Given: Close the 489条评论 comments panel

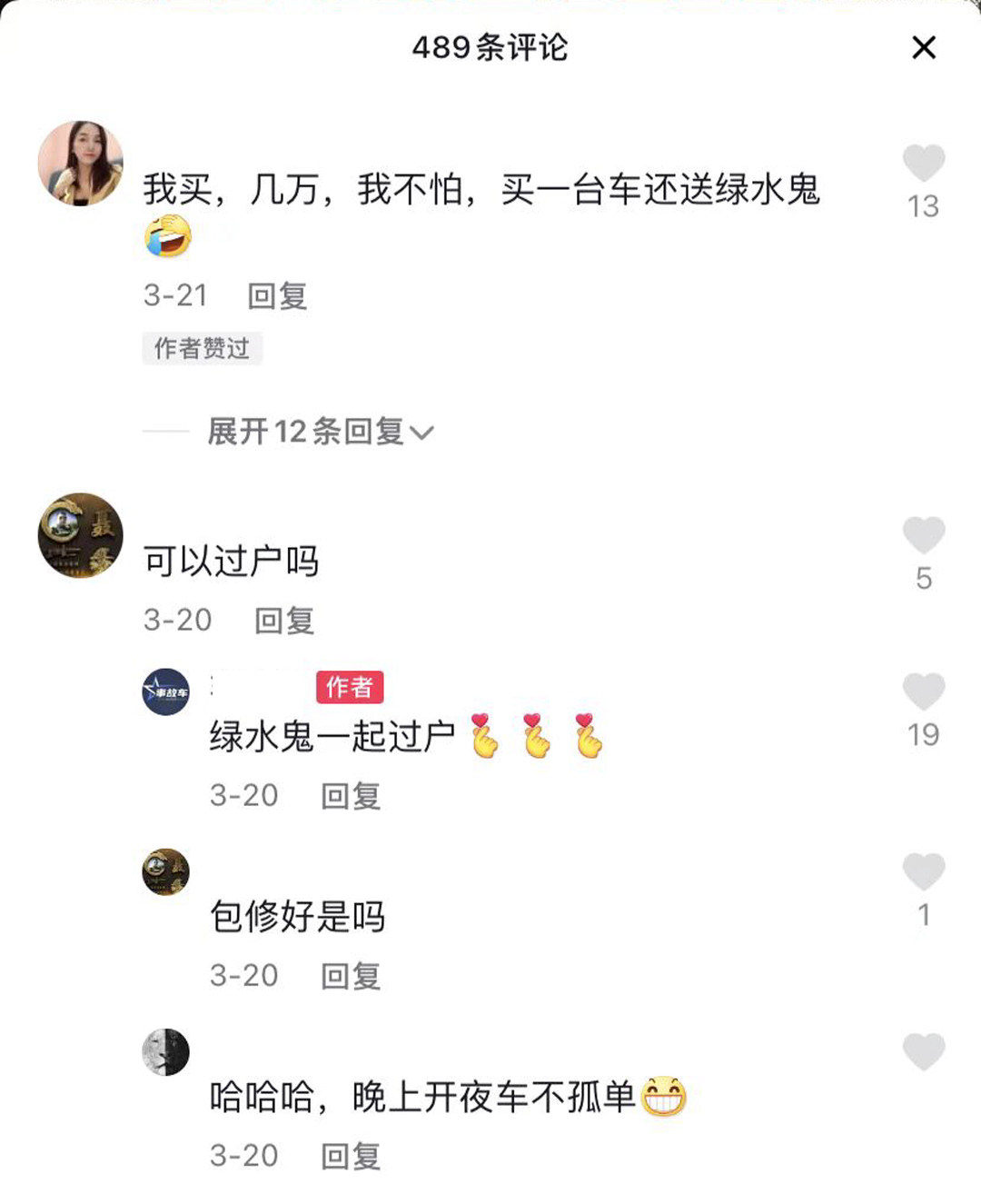Looking at the screenshot, I should coord(923,47).
